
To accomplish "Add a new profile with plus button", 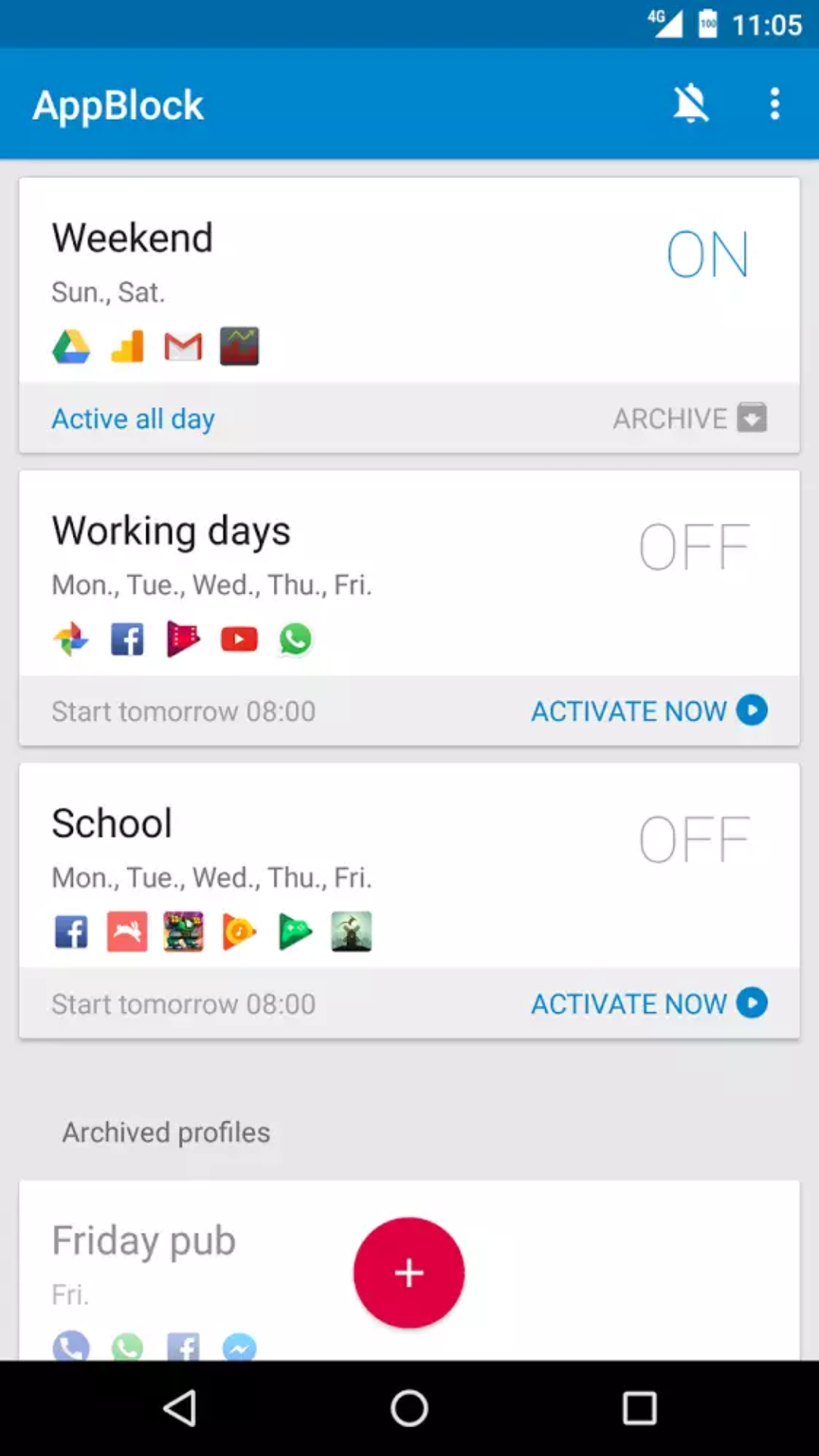I will pos(409,1272).
